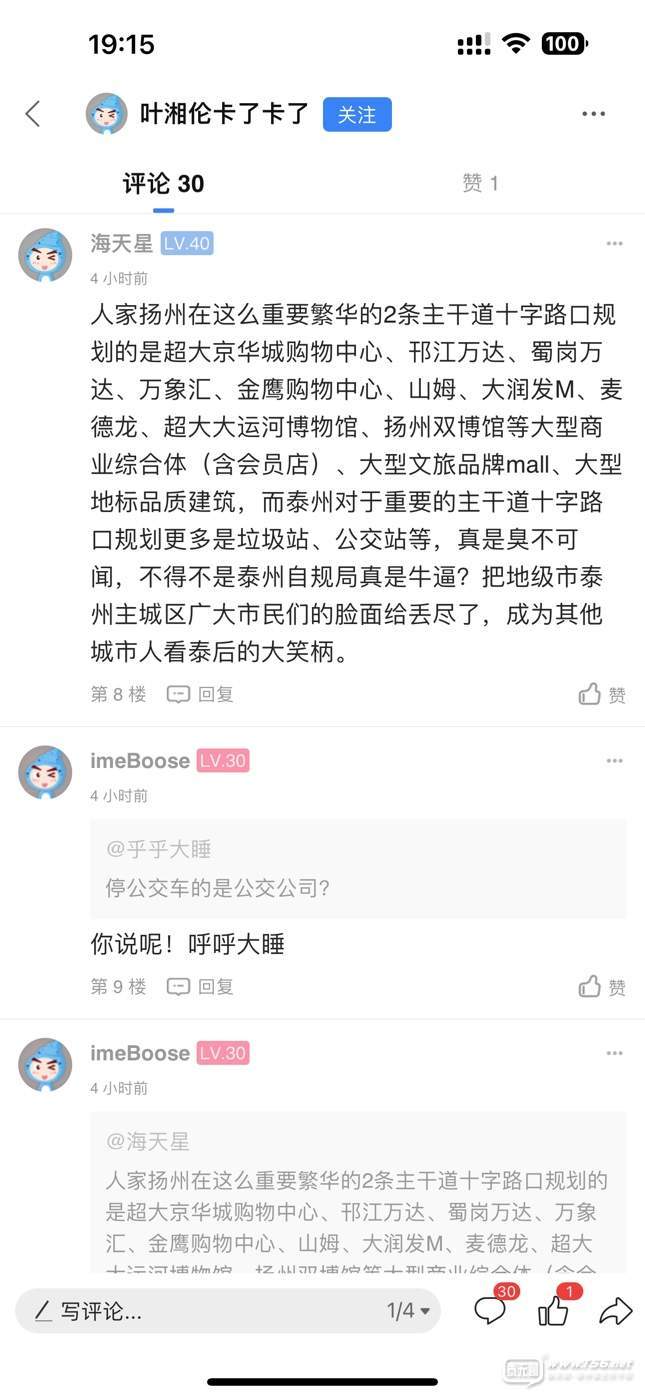Tap the 写评论 input field

[200, 1311]
